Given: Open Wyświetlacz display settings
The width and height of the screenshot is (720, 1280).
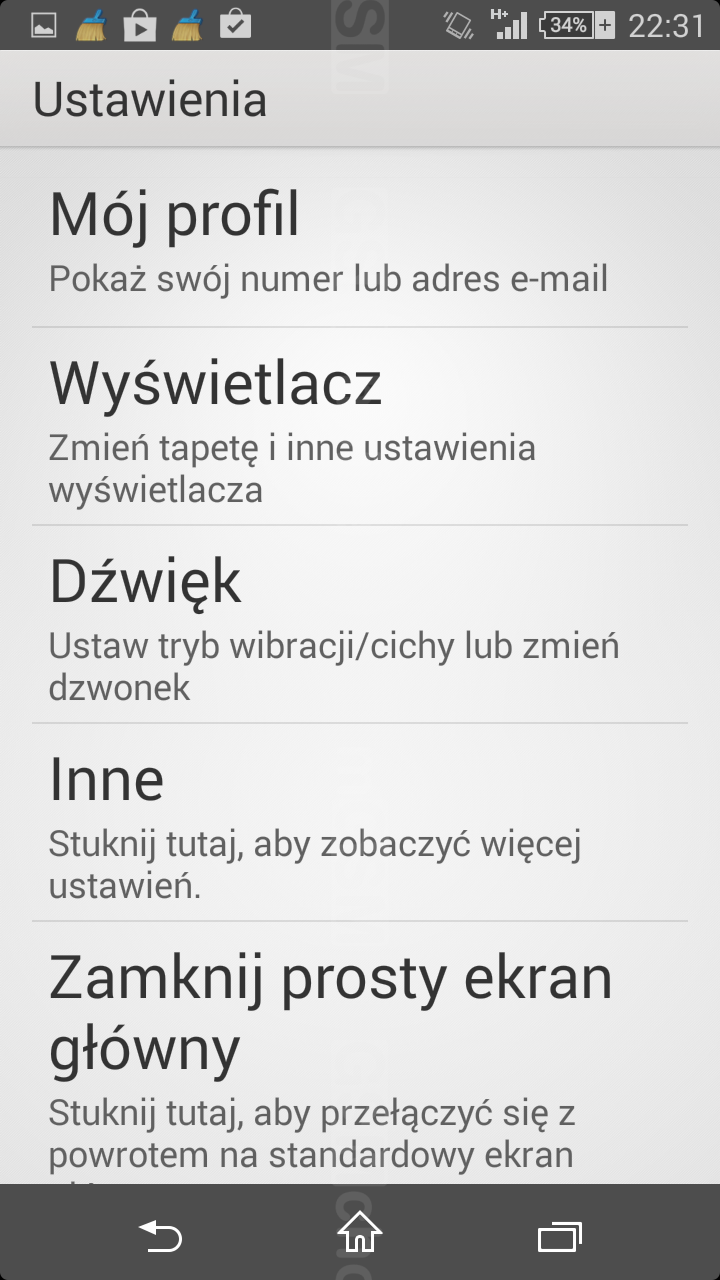Looking at the screenshot, I should [360, 426].
